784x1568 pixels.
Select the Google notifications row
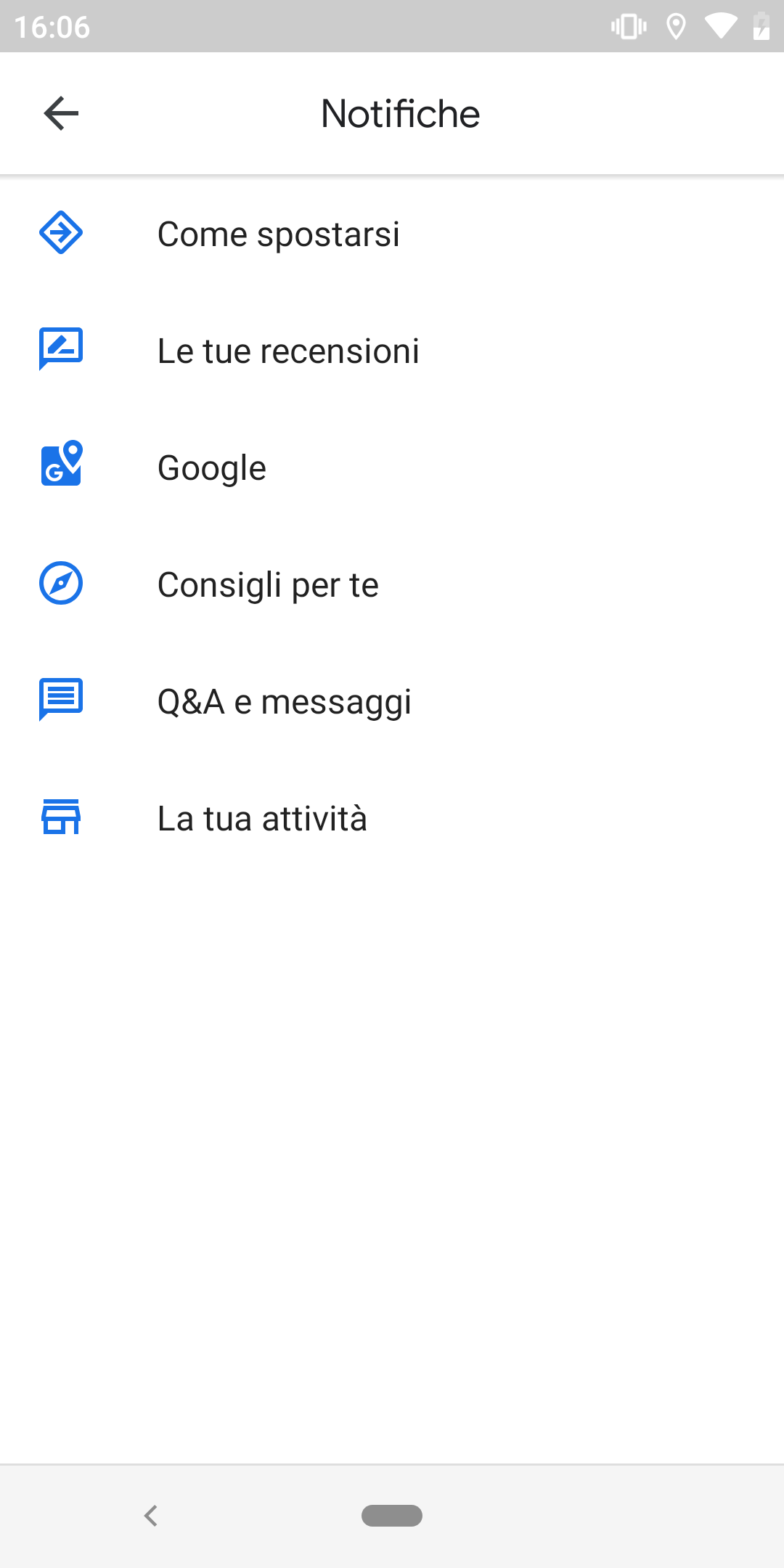click(x=392, y=467)
